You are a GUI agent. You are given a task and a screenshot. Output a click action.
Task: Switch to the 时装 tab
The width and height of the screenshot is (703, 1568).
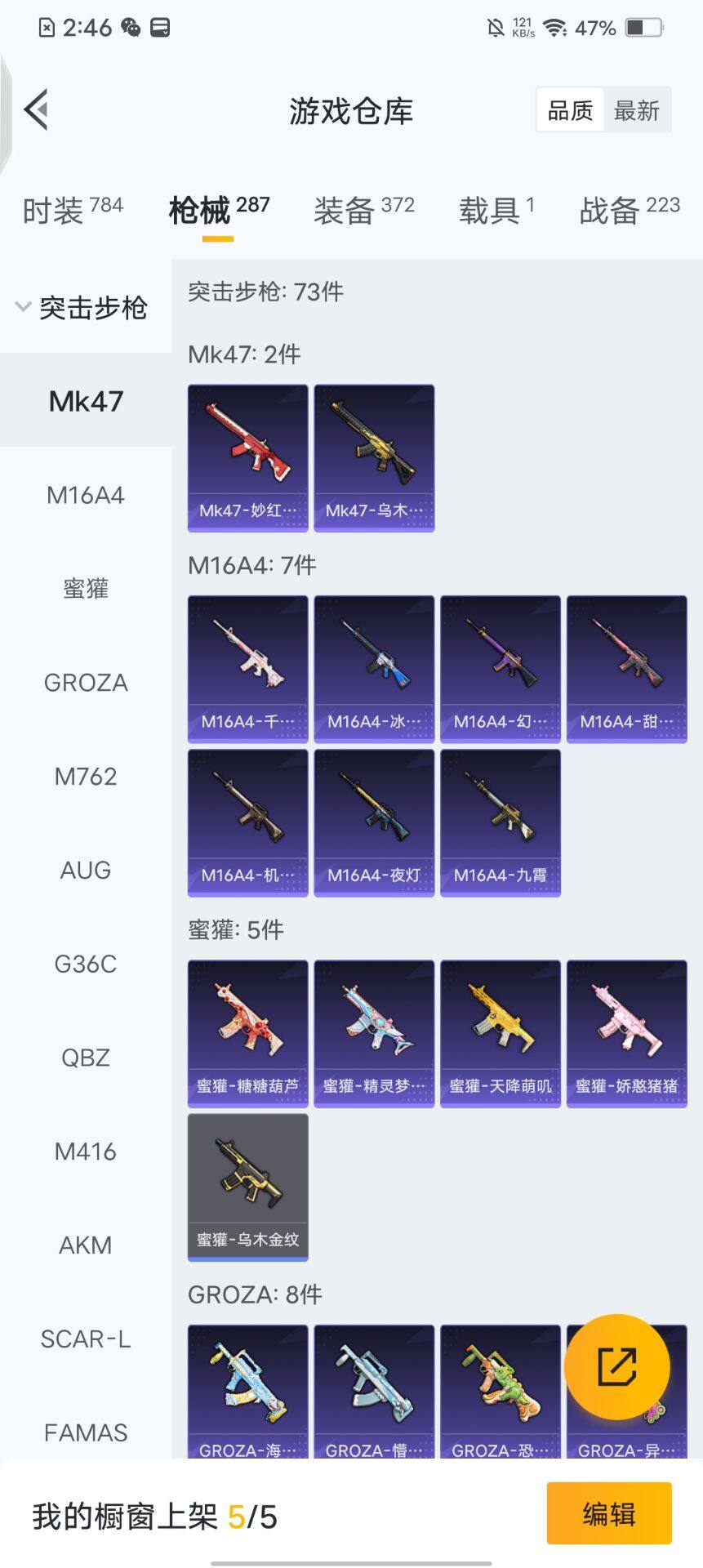72,210
